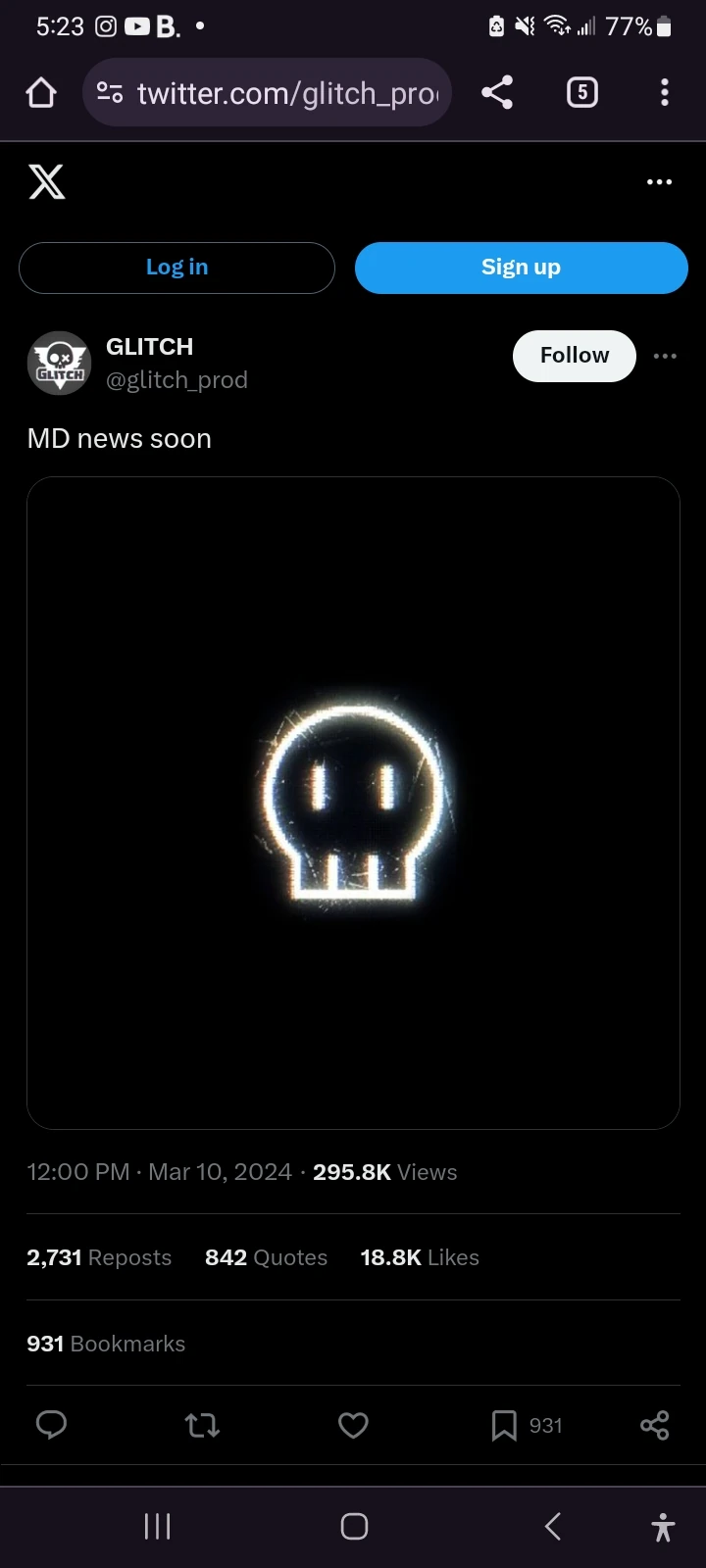Reply to the MD news post
706x1568 pixels.
51,1425
